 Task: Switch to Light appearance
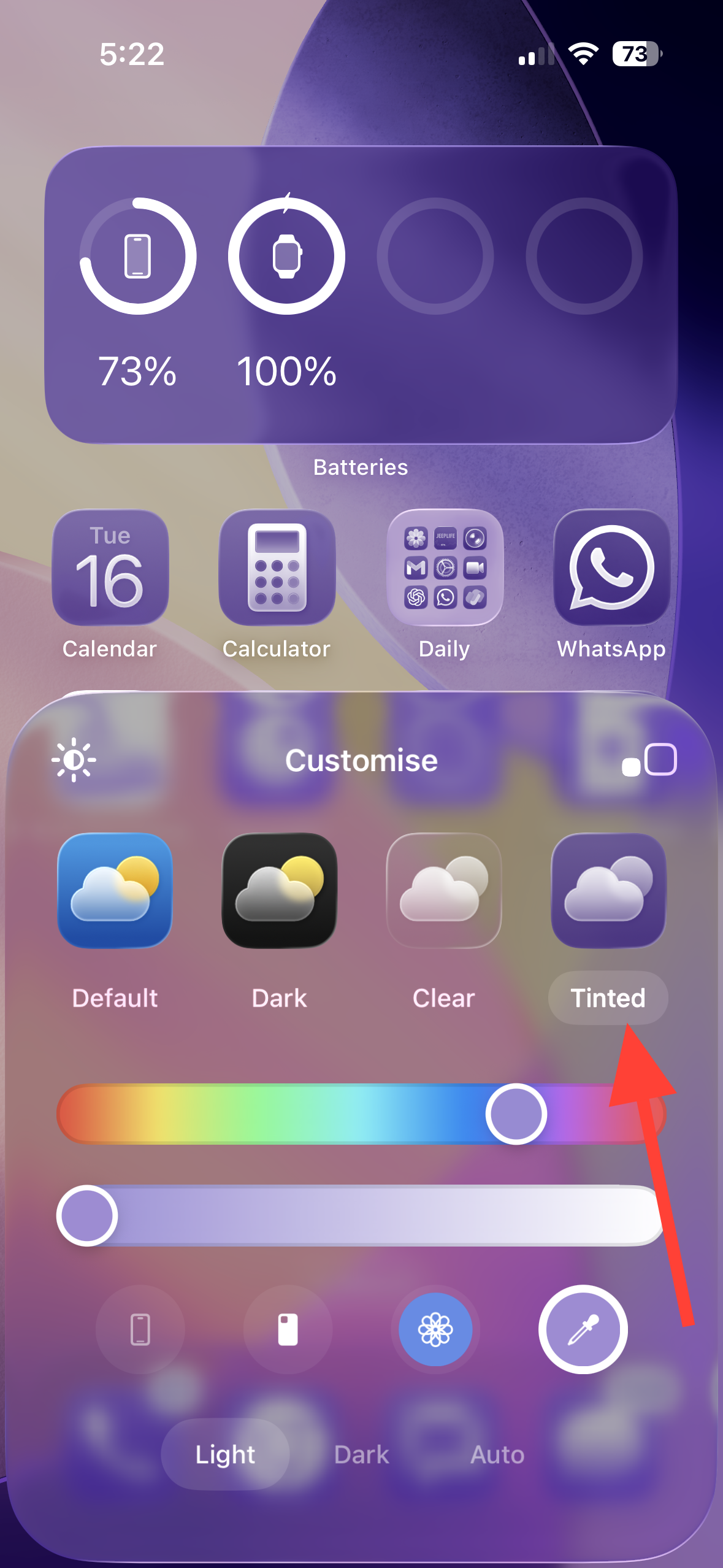click(x=225, y=1454)
